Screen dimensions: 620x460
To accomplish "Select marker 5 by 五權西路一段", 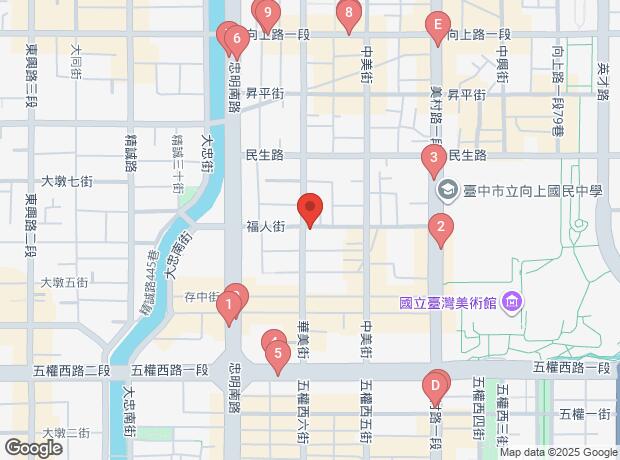I will pos(278,354).
